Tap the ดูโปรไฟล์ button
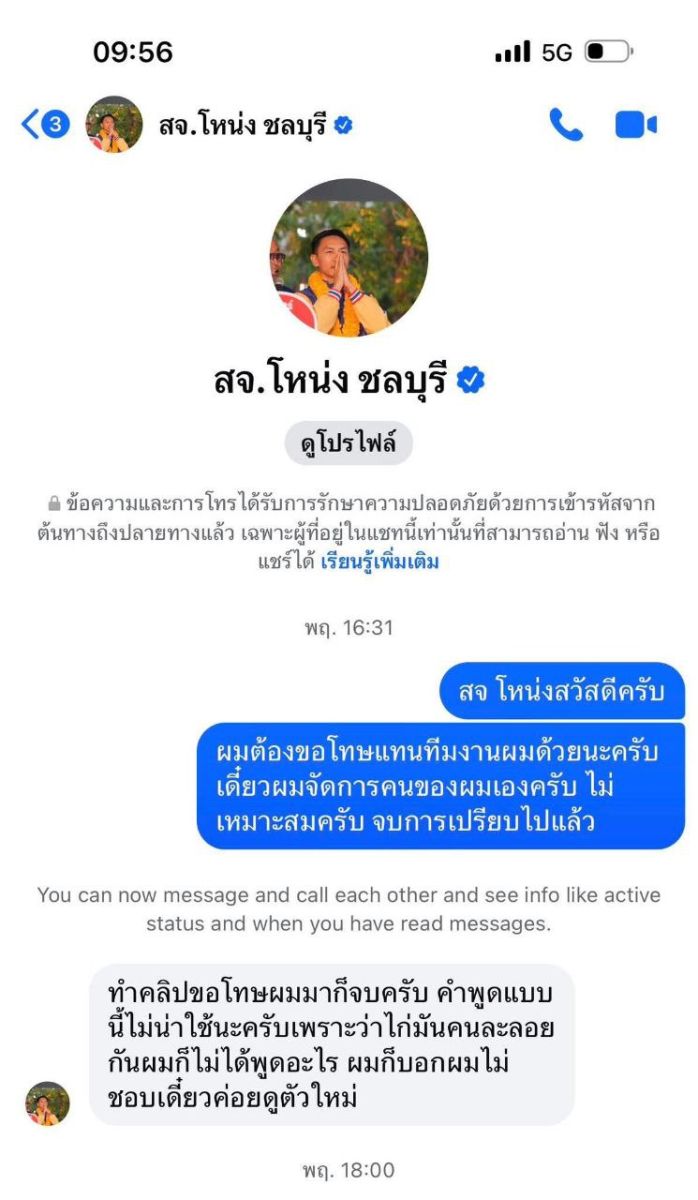This screenshot has height=1200, width=698. 349,443
